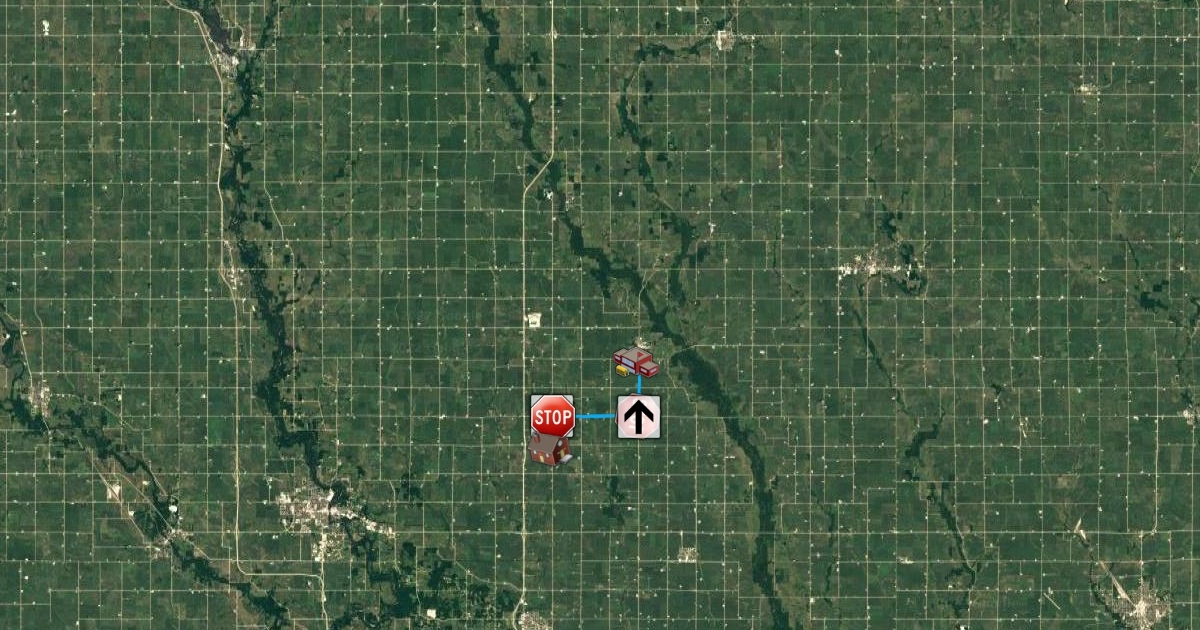Tap the stop sign marker
The width and height of the screenshot is (1200, 630).
click(552, 415)
